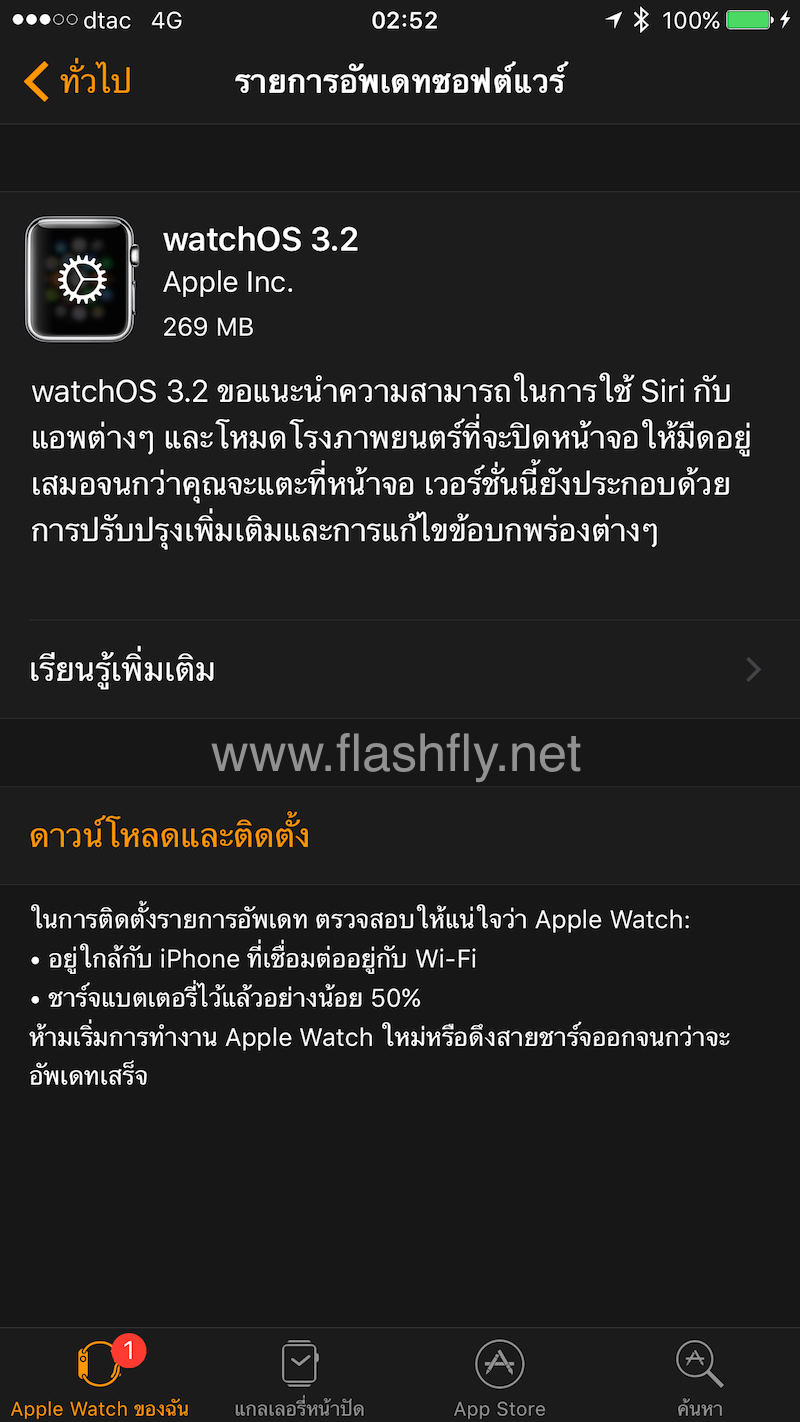Tap ดาวน์โหลดและติดตั้ง to install update

169,836
